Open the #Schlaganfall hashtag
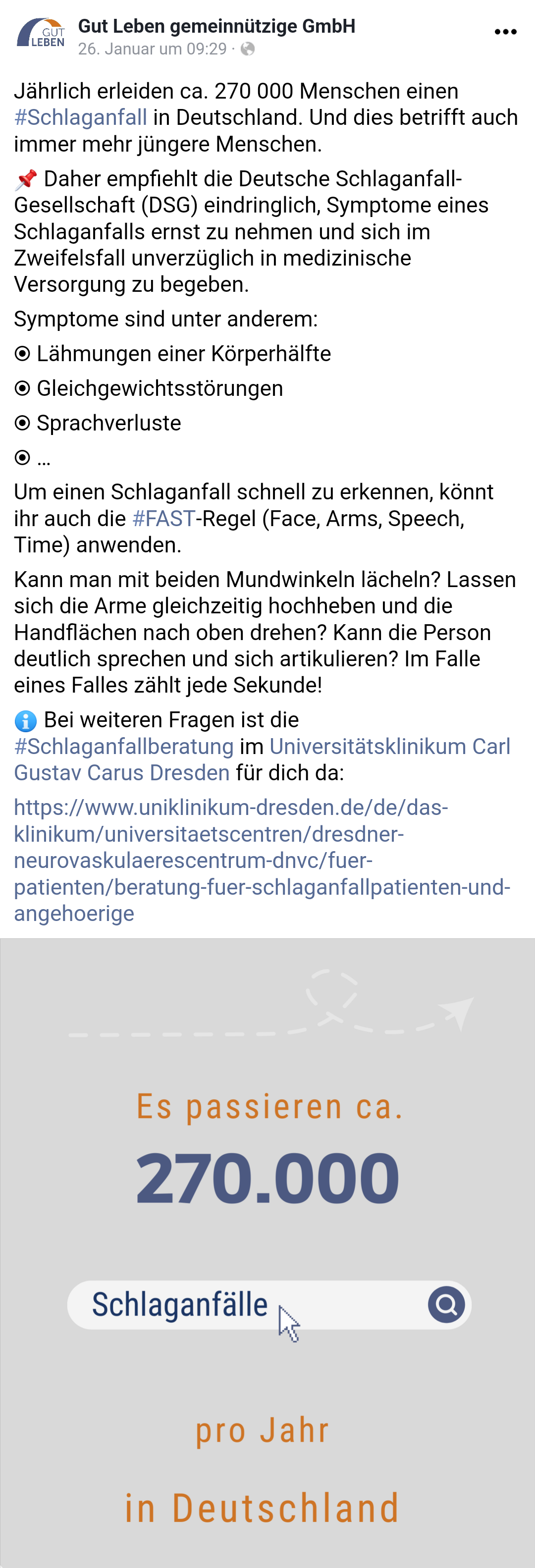This screenshot has height=1568, width=535. pyautogui.click(x=81, y=117)
